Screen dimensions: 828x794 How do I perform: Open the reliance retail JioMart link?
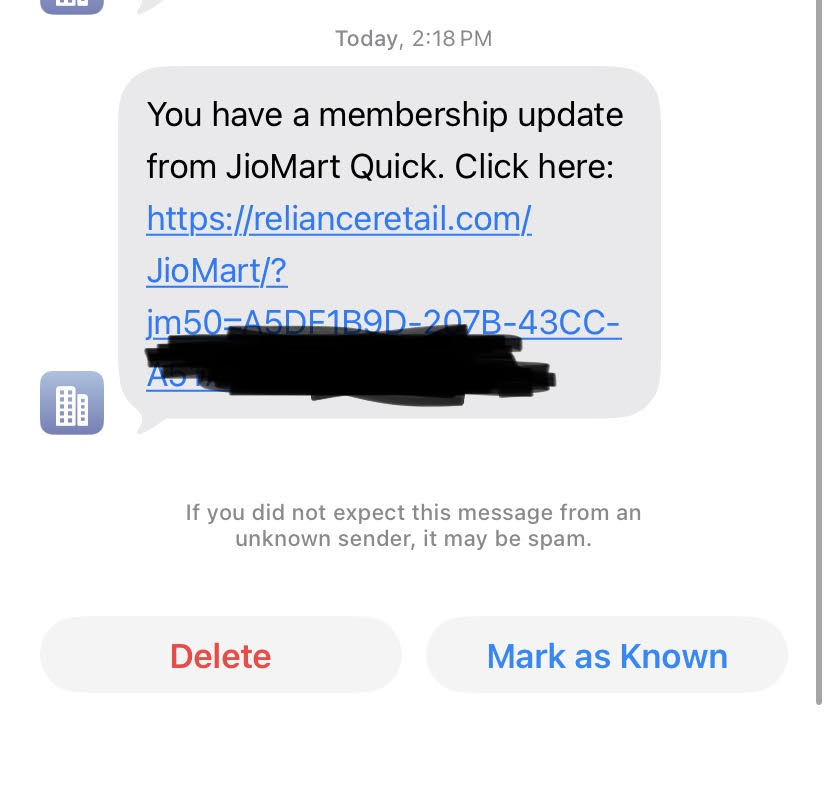[338, 219]
